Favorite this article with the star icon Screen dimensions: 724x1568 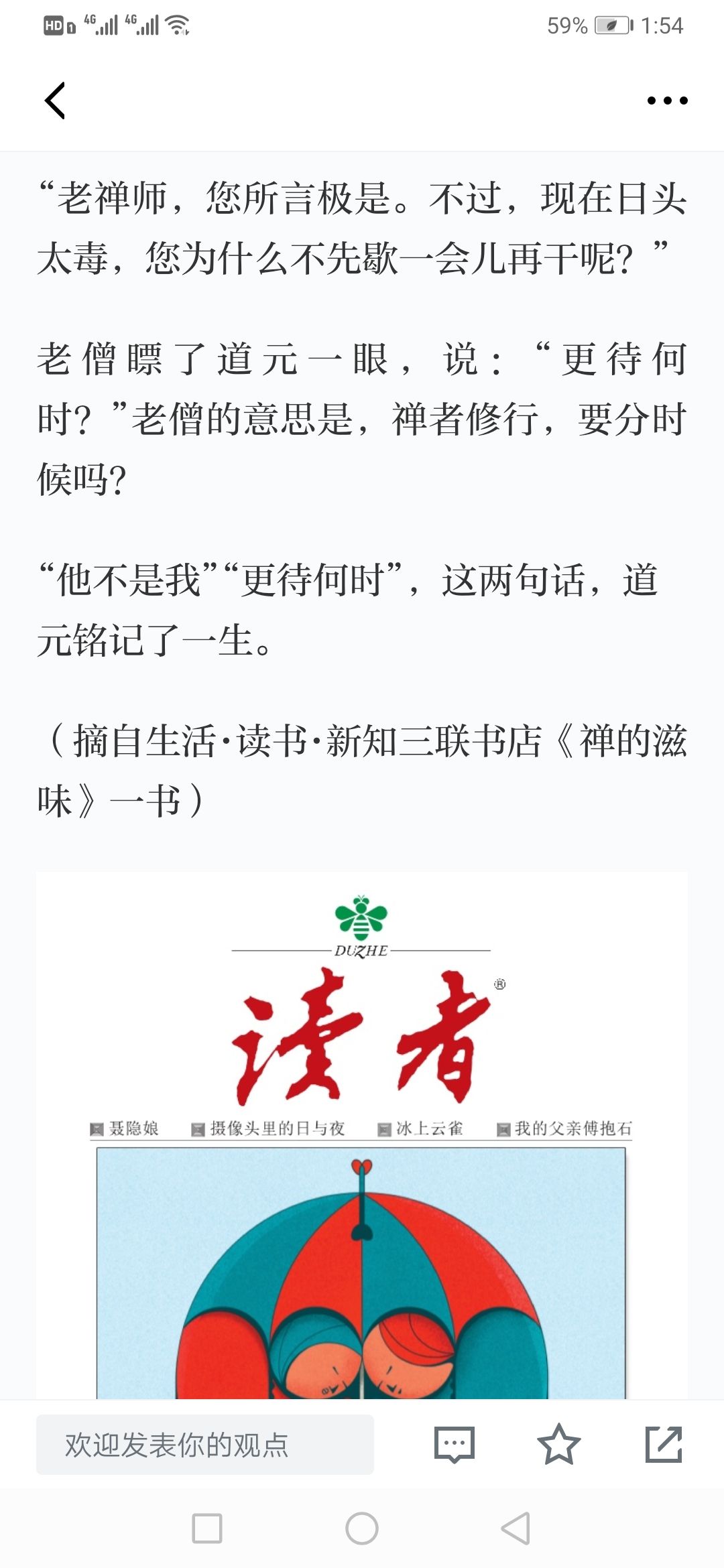coord(558,1444)
